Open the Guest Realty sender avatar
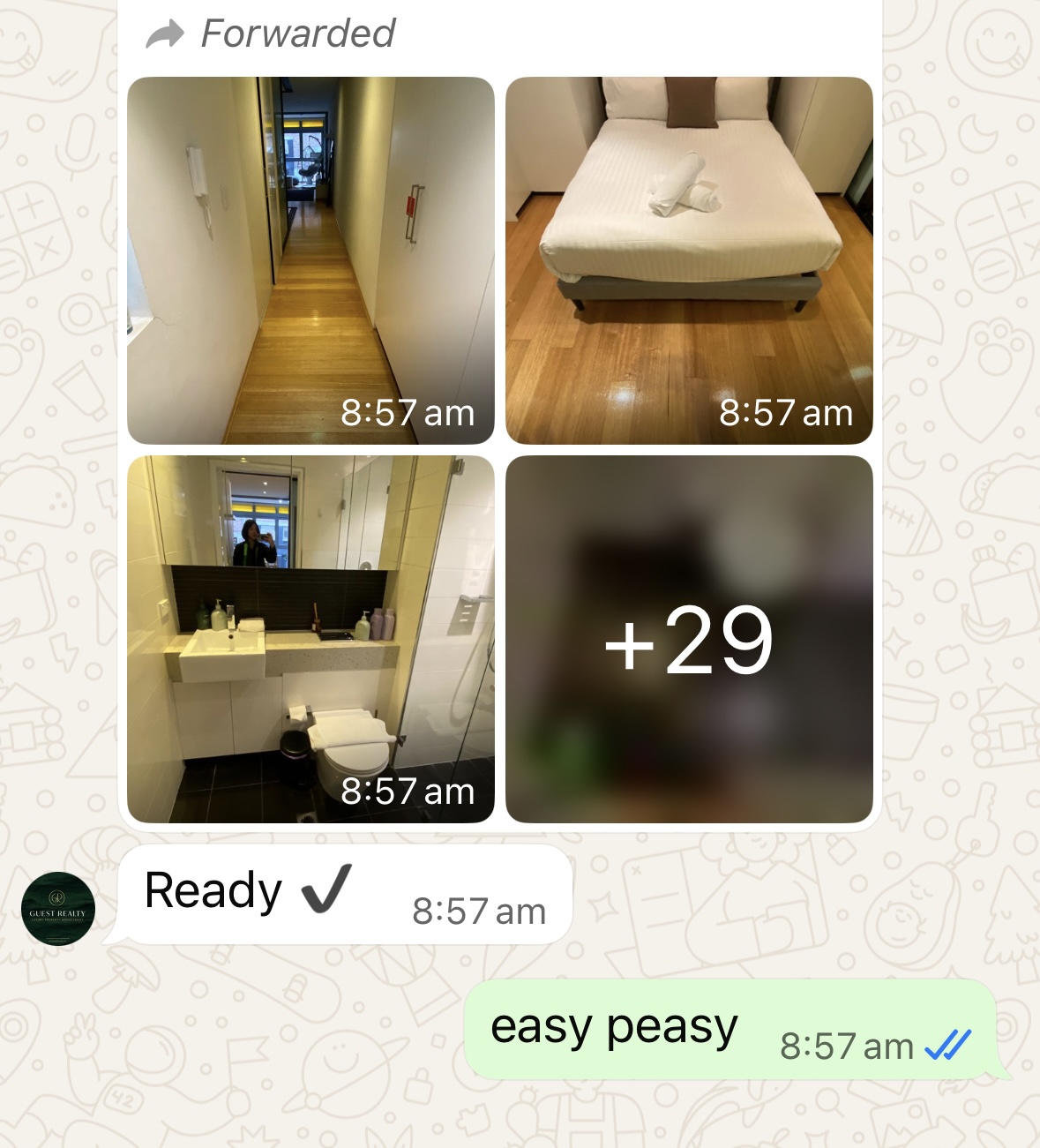This screenshot has width=1040, height=1148. point(58,908)
